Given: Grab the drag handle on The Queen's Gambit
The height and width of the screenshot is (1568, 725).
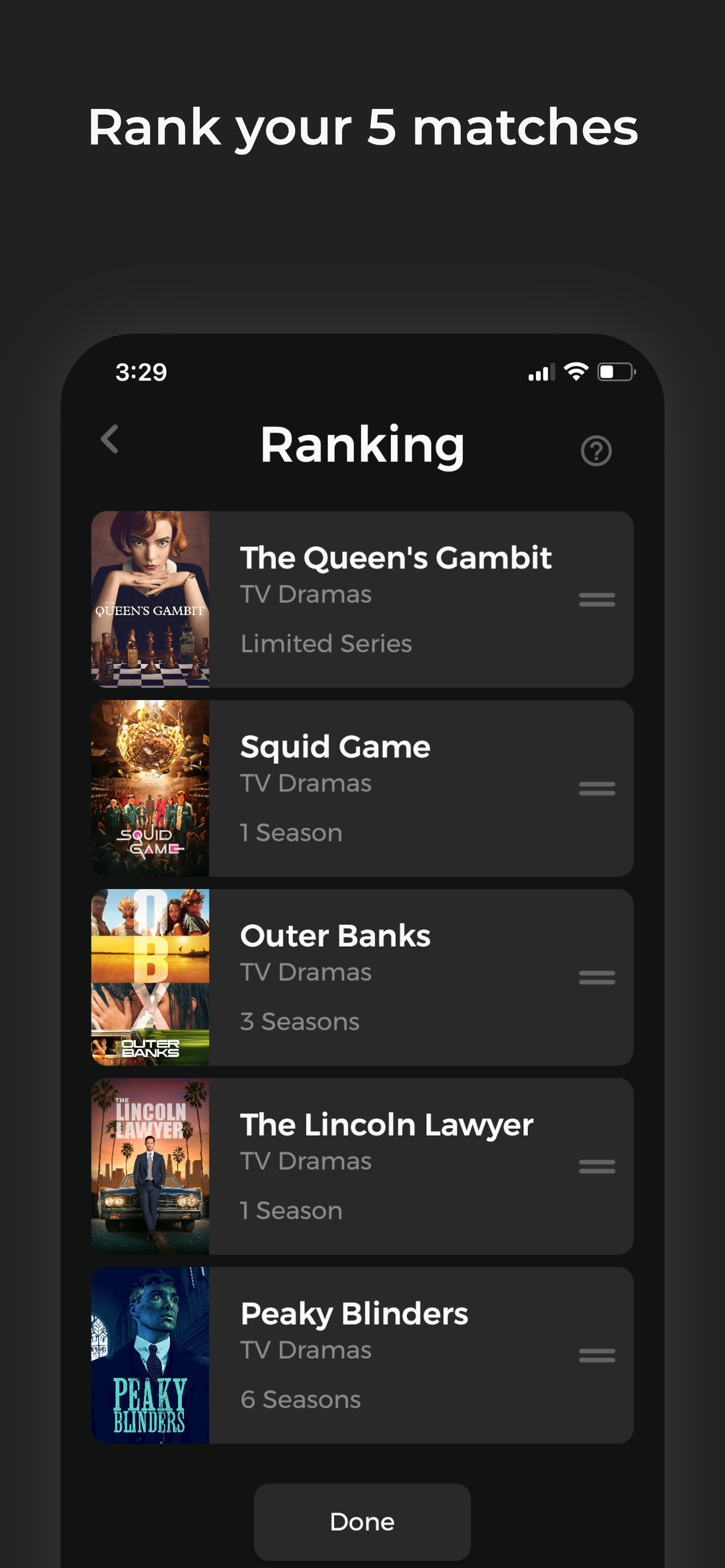Looking at the screenshot, I should tap(597, 600).
